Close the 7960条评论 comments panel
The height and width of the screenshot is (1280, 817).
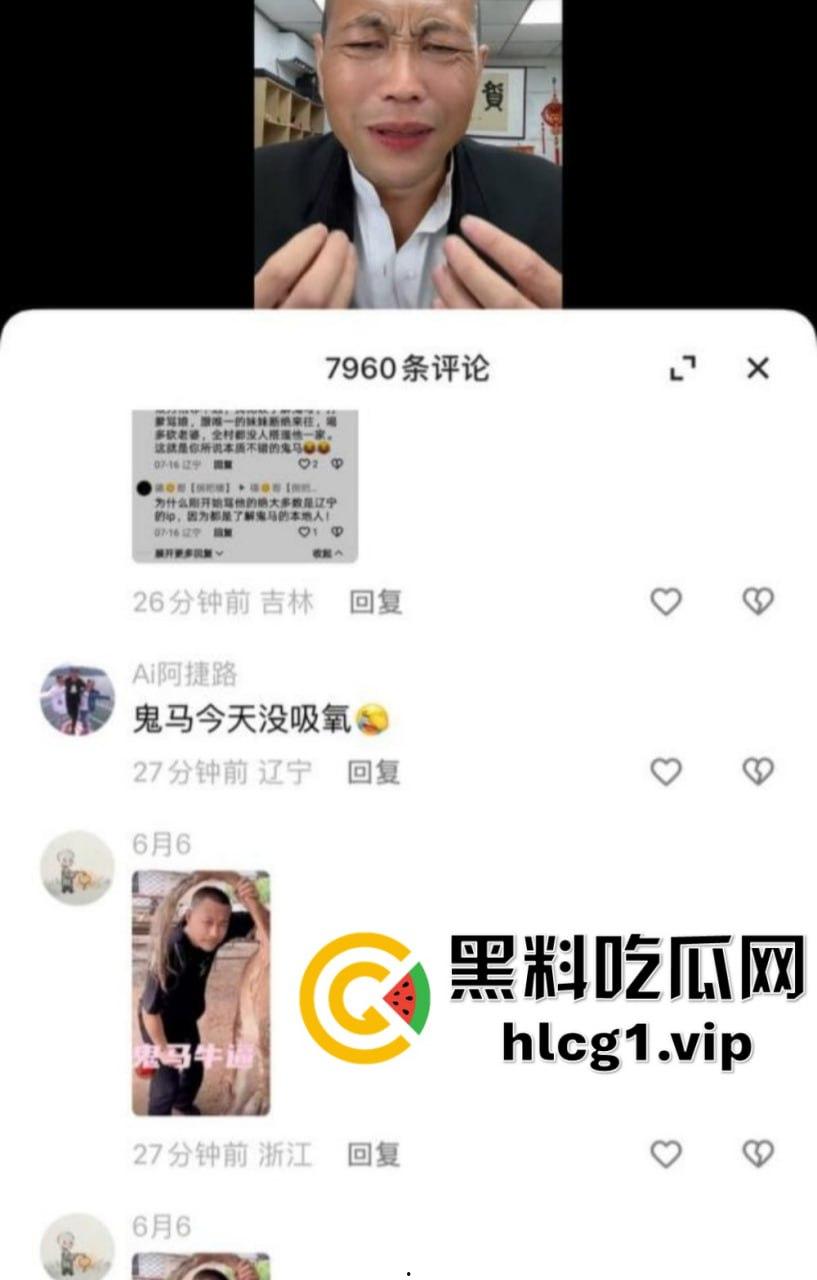758,368
